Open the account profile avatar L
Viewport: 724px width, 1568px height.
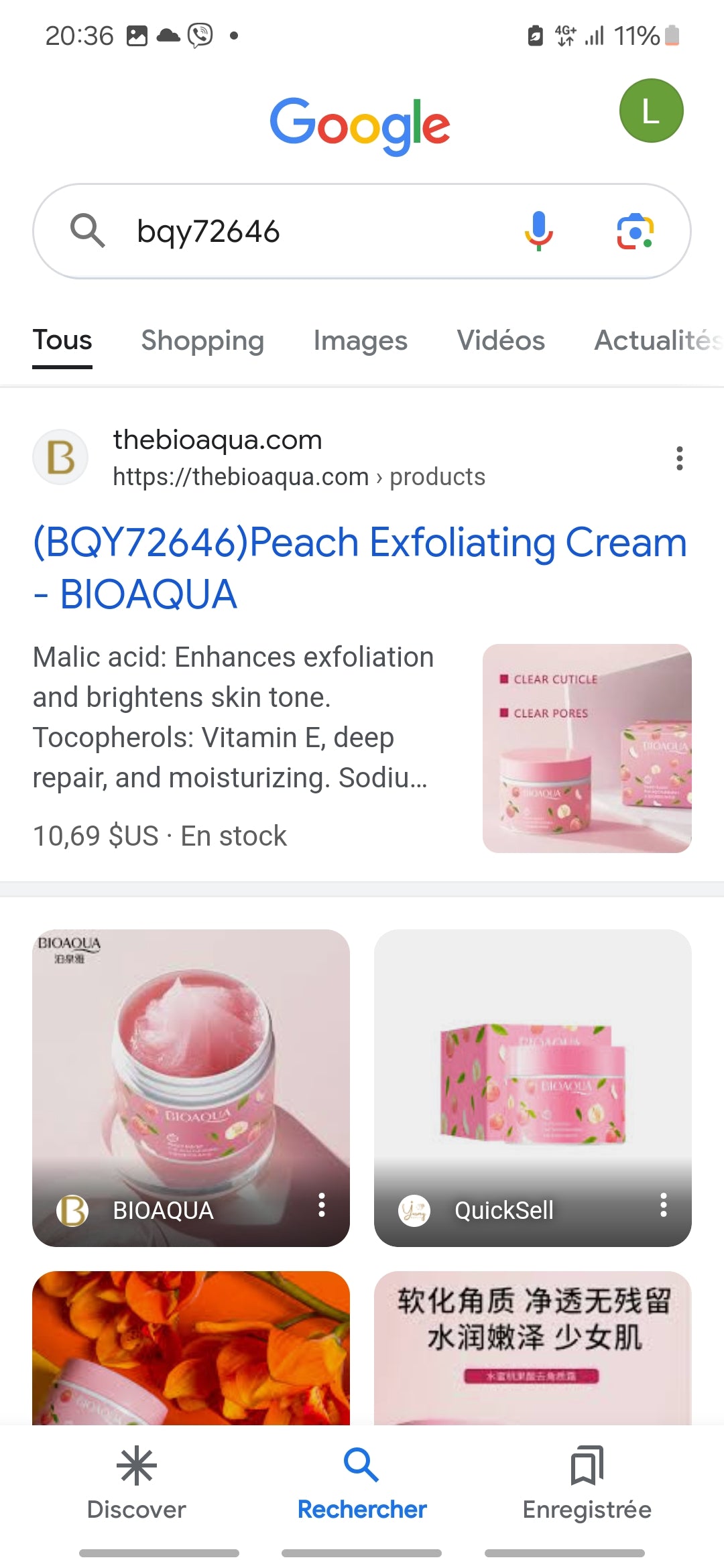coord(650,111)
